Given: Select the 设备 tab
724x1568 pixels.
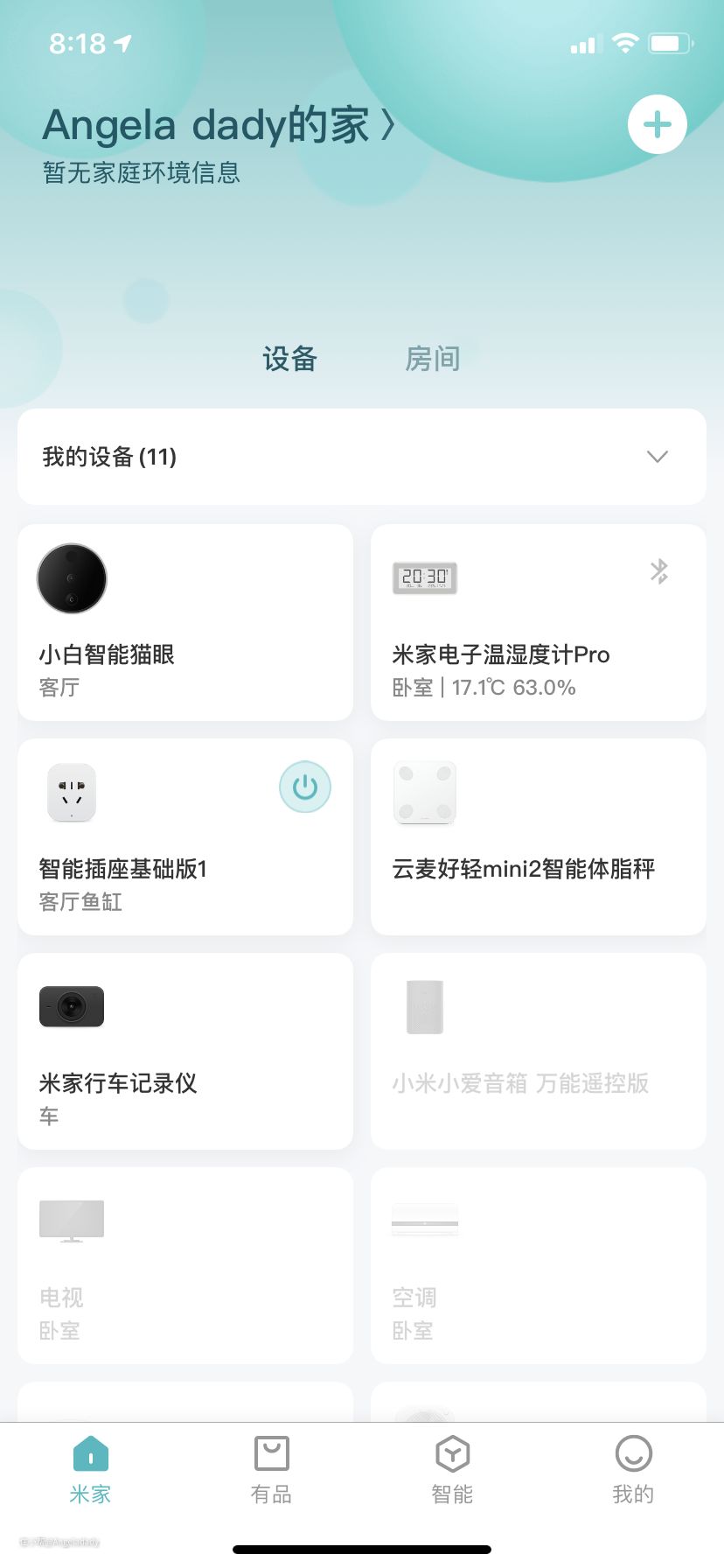Looking at the screenshot, I should [289, 359].
